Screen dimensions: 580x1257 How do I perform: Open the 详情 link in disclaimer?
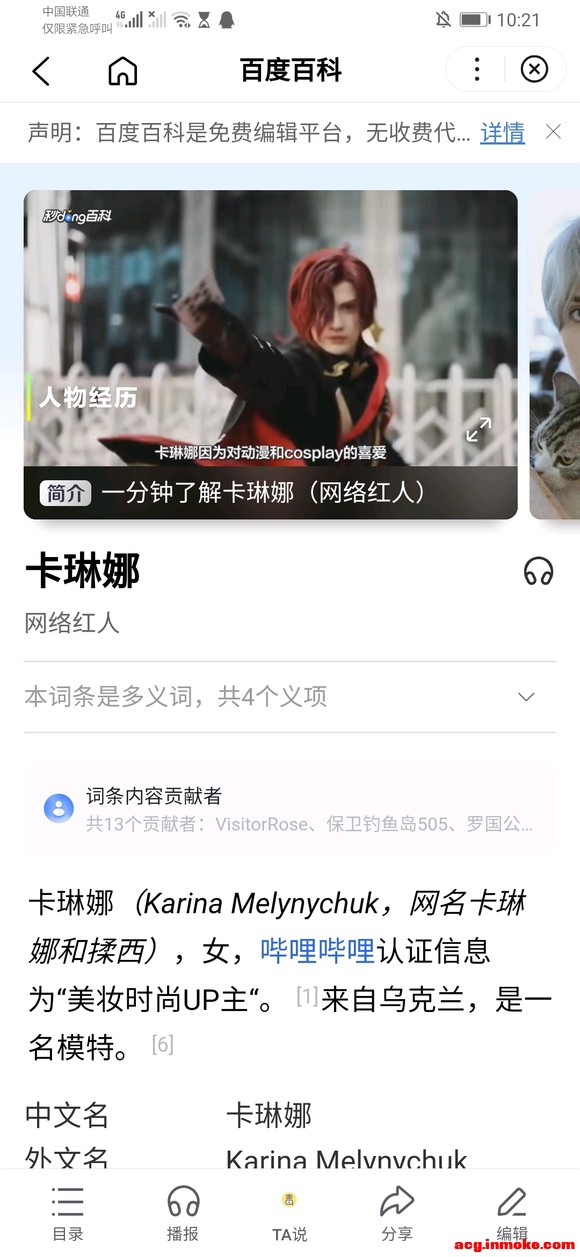(502, 132)
